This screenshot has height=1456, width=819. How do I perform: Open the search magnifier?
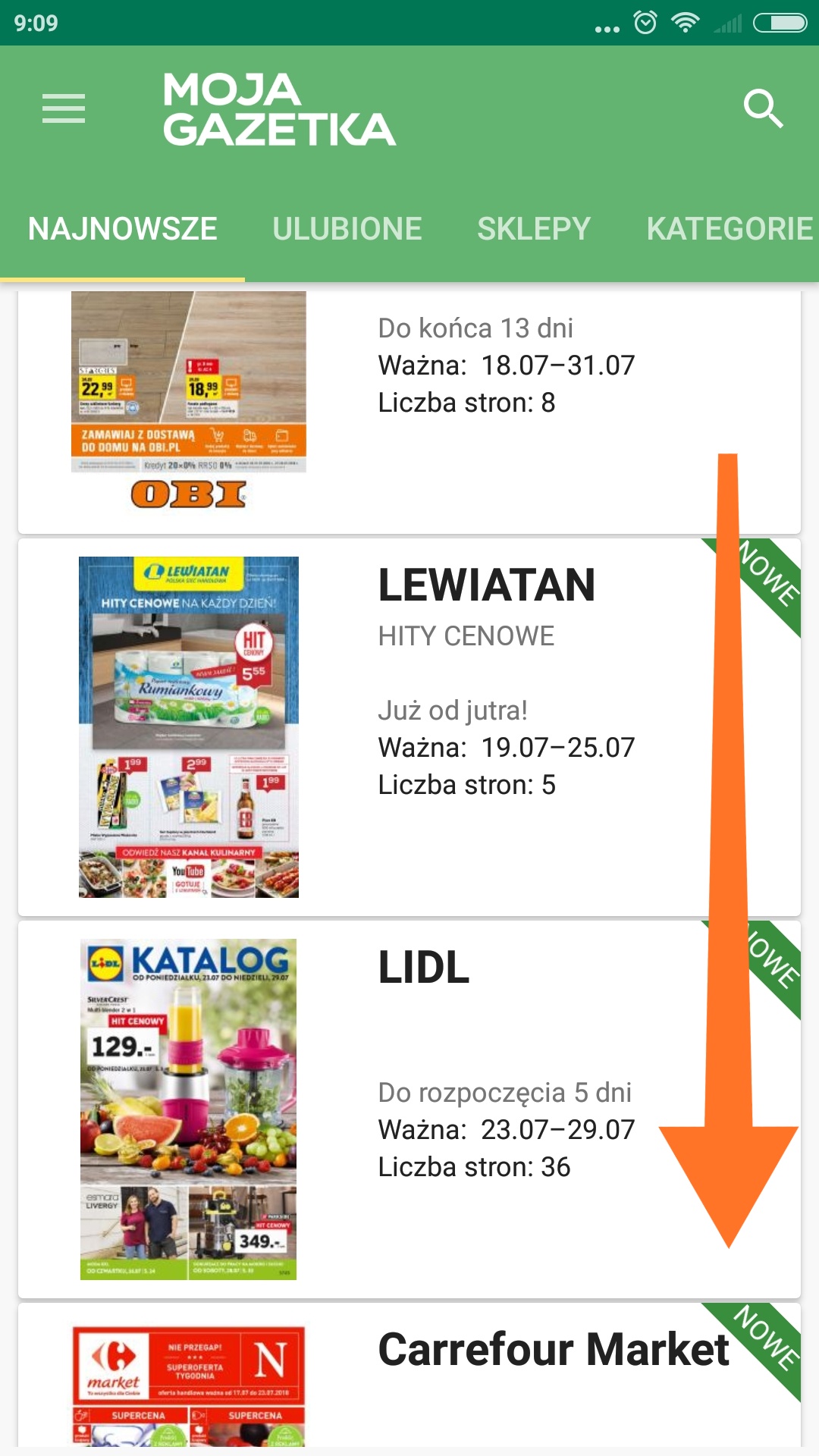point(763,108)
